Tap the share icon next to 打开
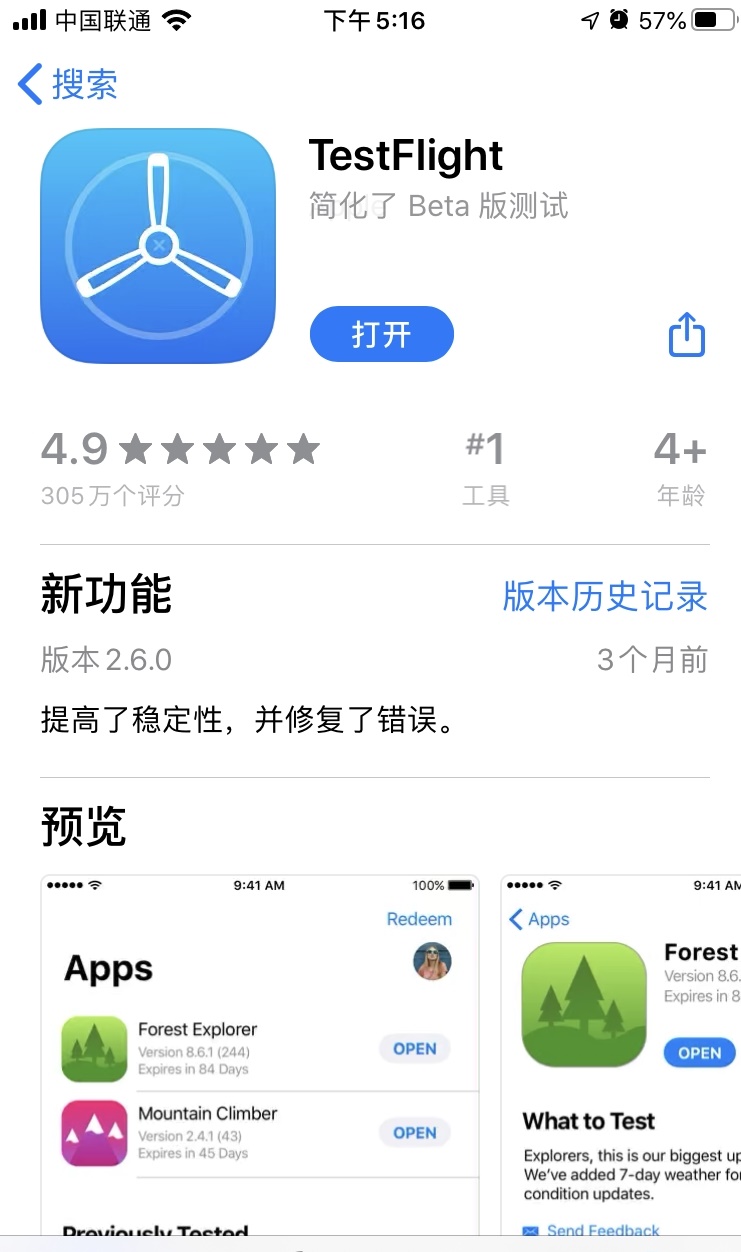 [x=686, y=335]
